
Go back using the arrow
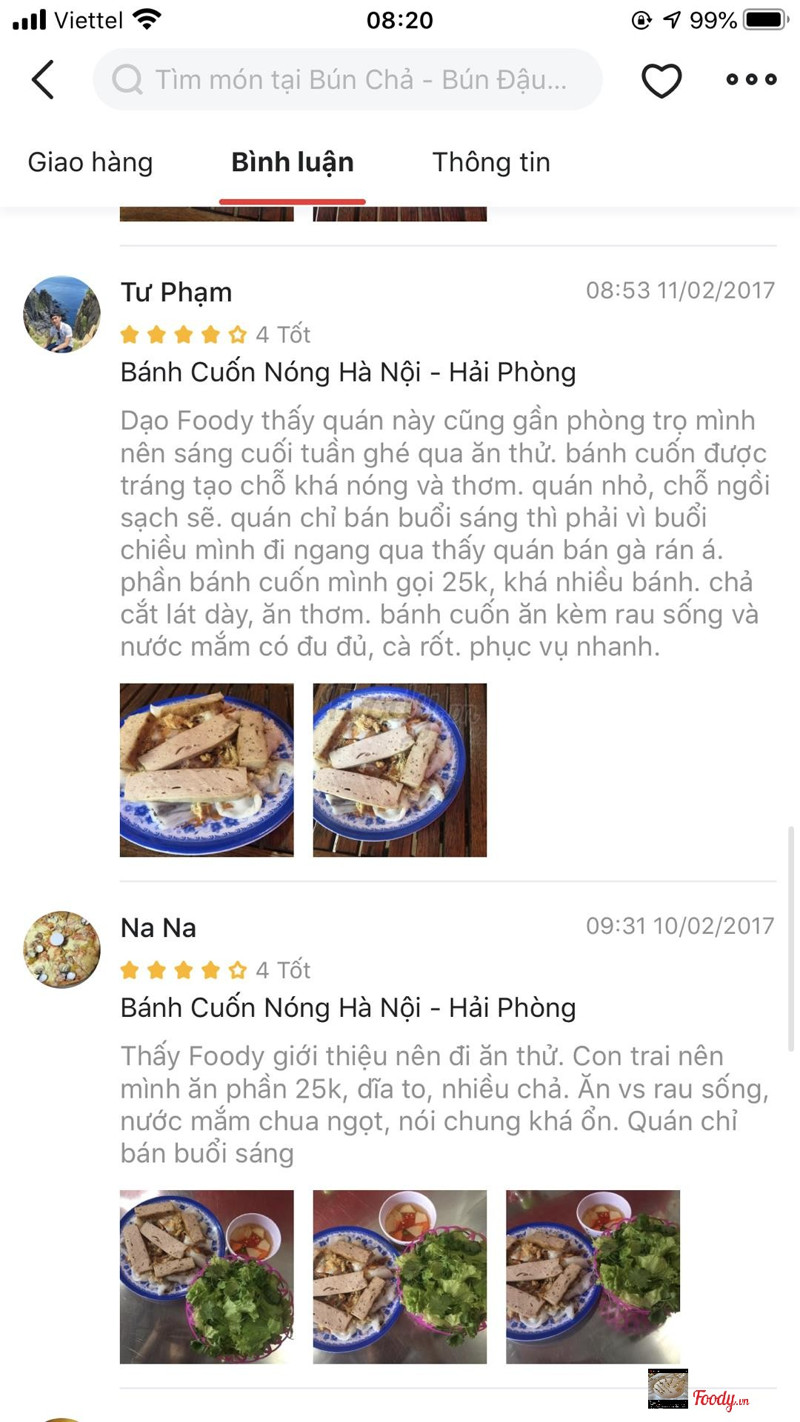43,80
